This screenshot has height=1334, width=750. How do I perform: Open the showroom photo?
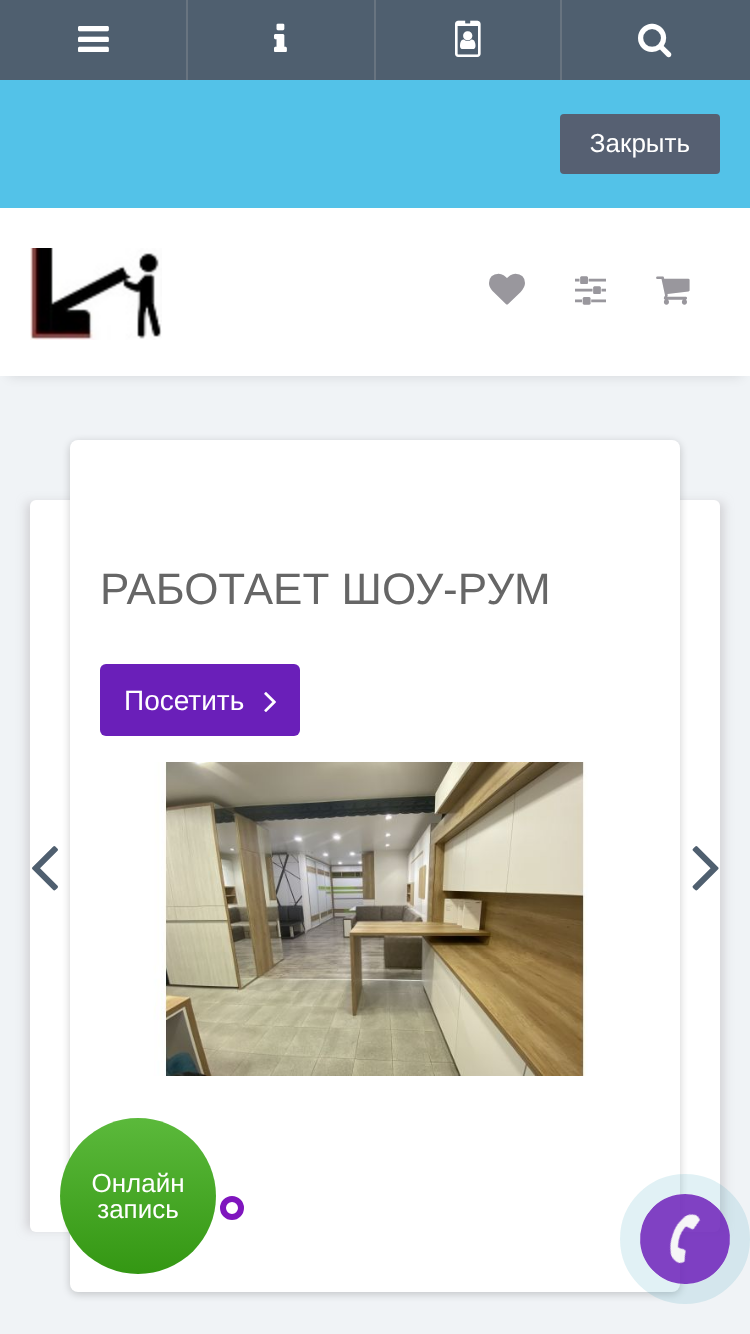point(374,919)
